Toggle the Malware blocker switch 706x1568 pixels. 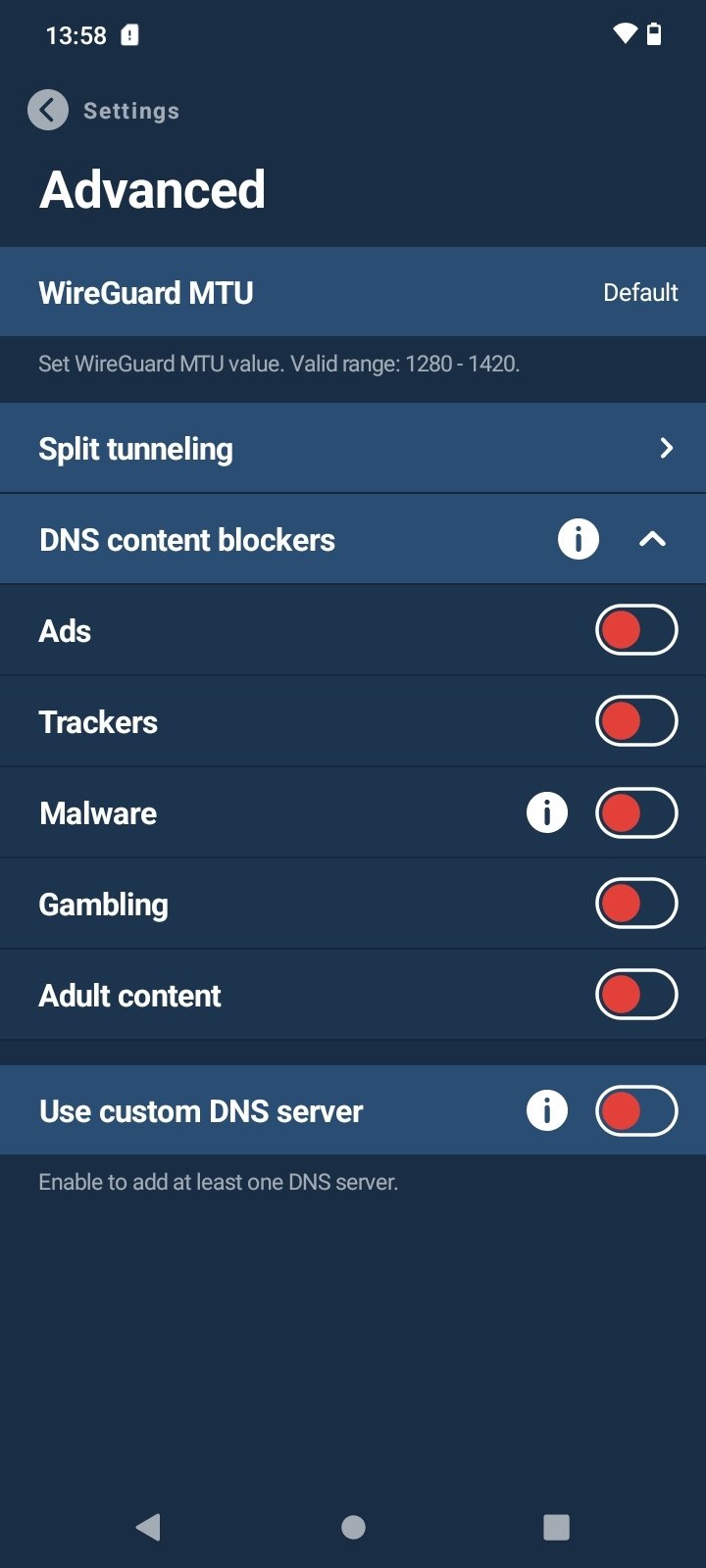tap(635, 813)
